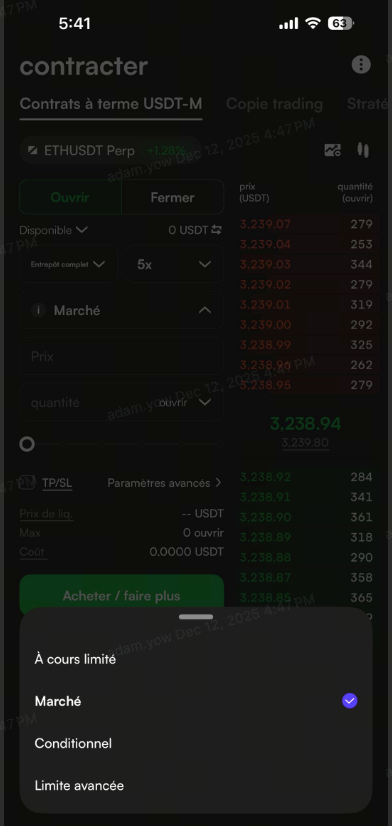Screen dimensions: 392x826
Task: Select the À cours limité order type
Action: 196,659
